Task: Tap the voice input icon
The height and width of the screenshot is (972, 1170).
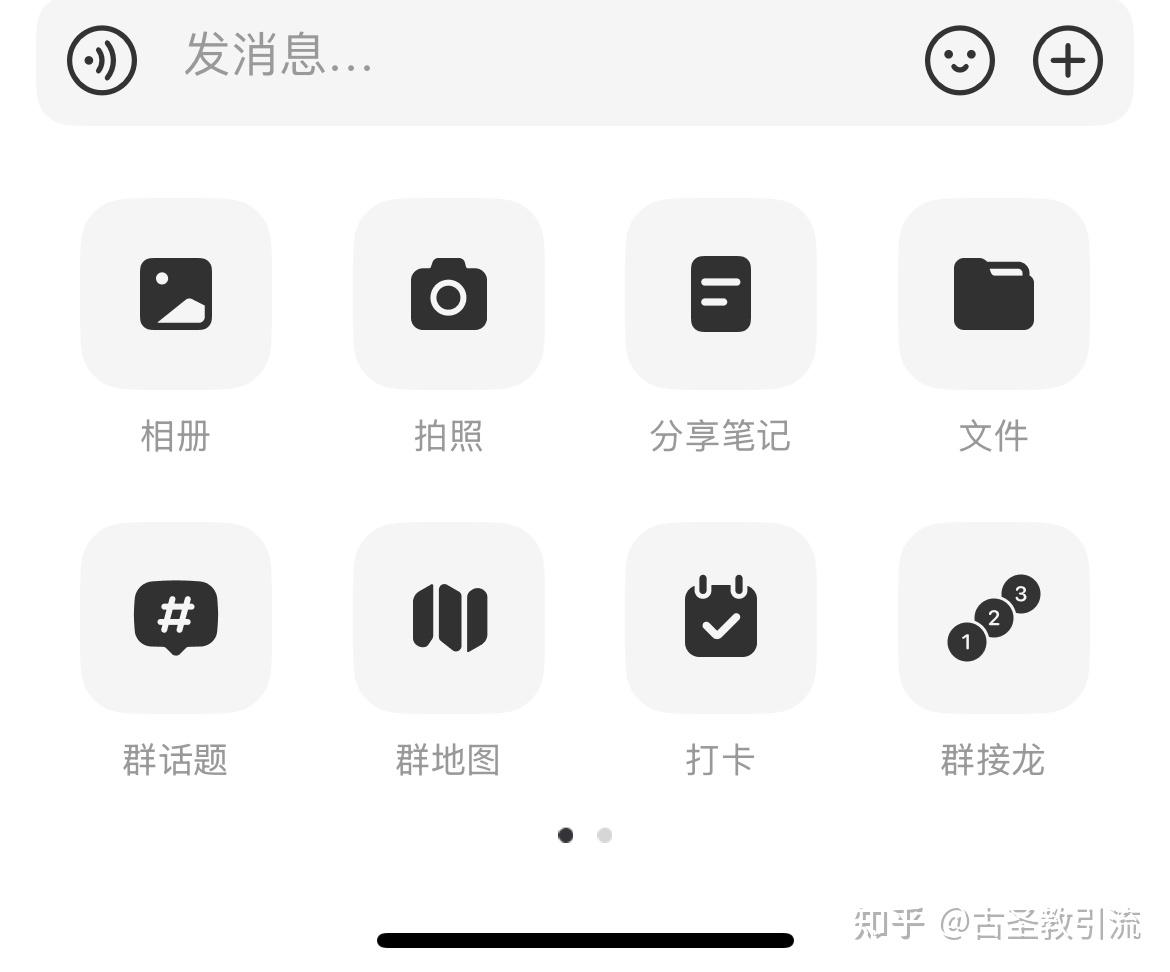Action: pos(102,60)
